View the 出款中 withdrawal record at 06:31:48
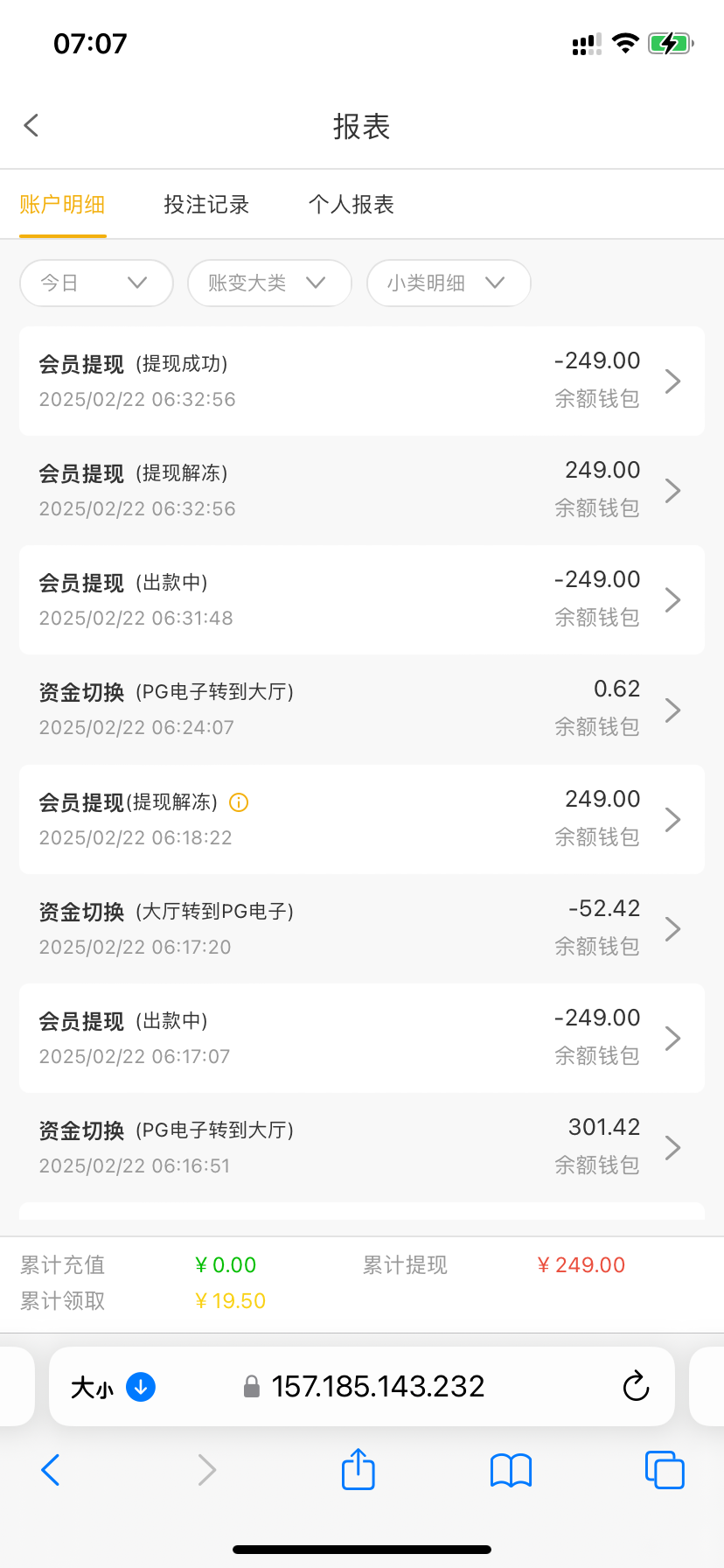The image size is (724, 1568). pos(362,600)
